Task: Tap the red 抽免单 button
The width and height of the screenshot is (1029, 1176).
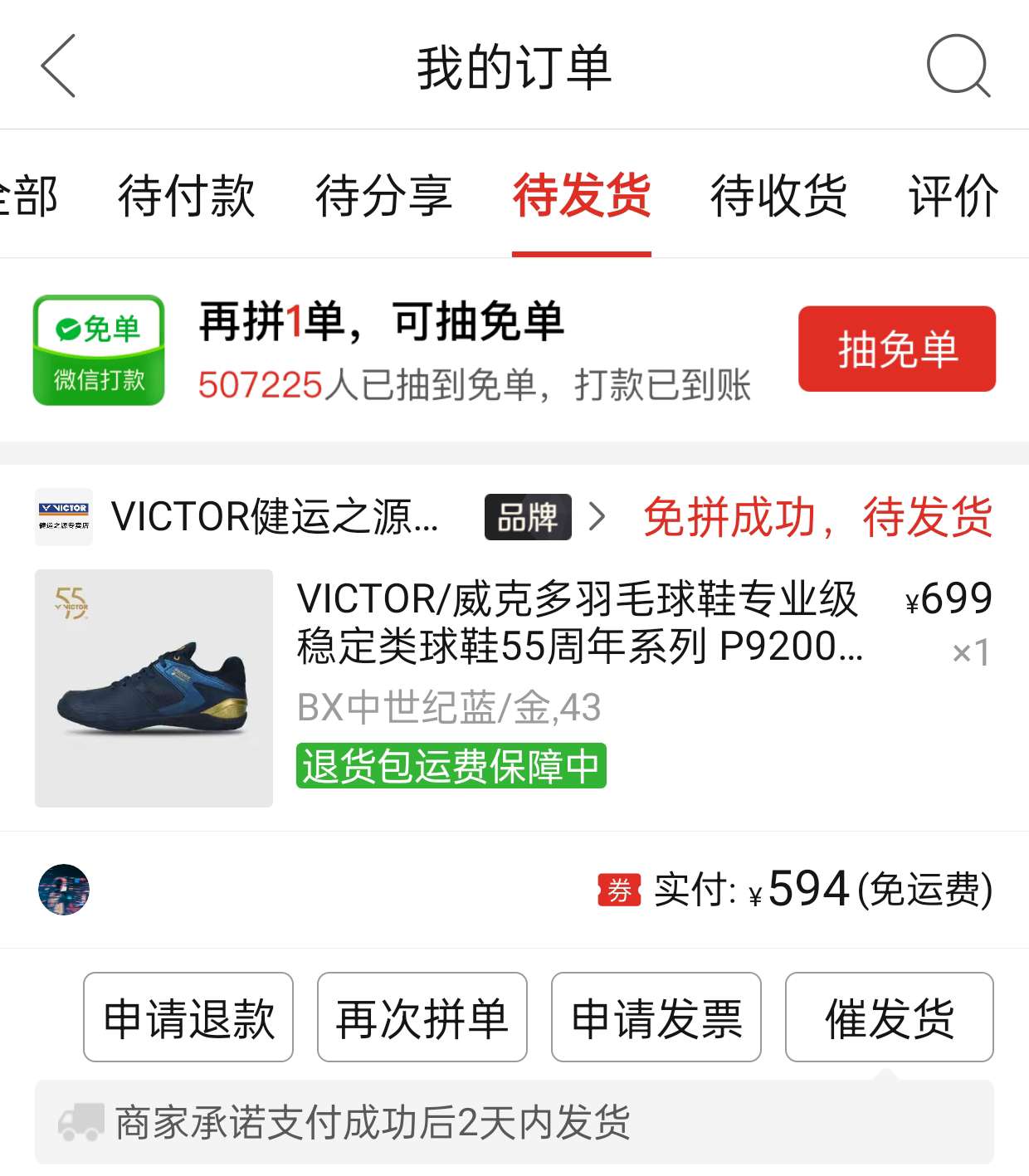Action: coord(896,349)
